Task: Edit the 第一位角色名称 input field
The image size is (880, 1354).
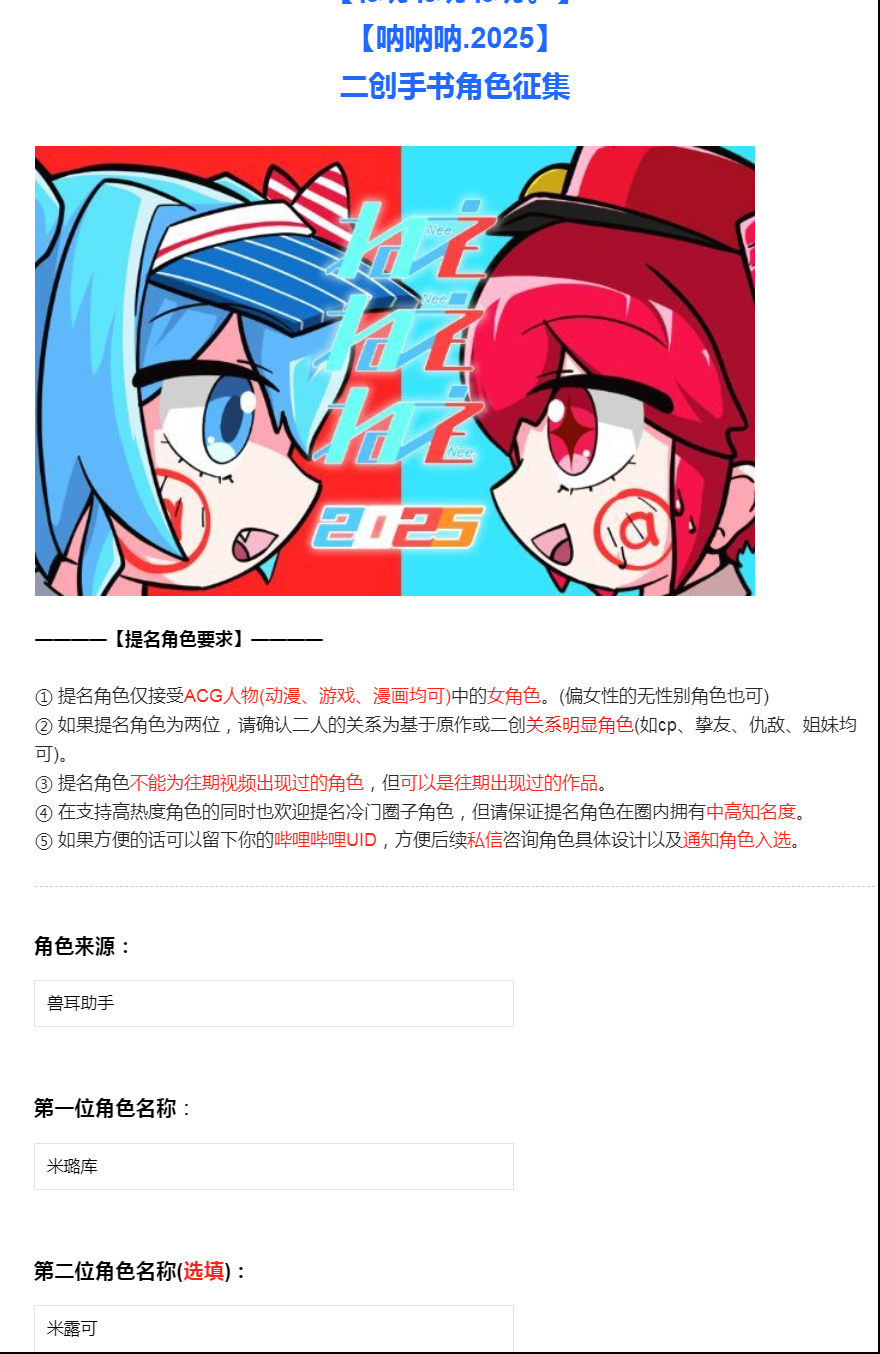Action: [x=273, y=1166]
